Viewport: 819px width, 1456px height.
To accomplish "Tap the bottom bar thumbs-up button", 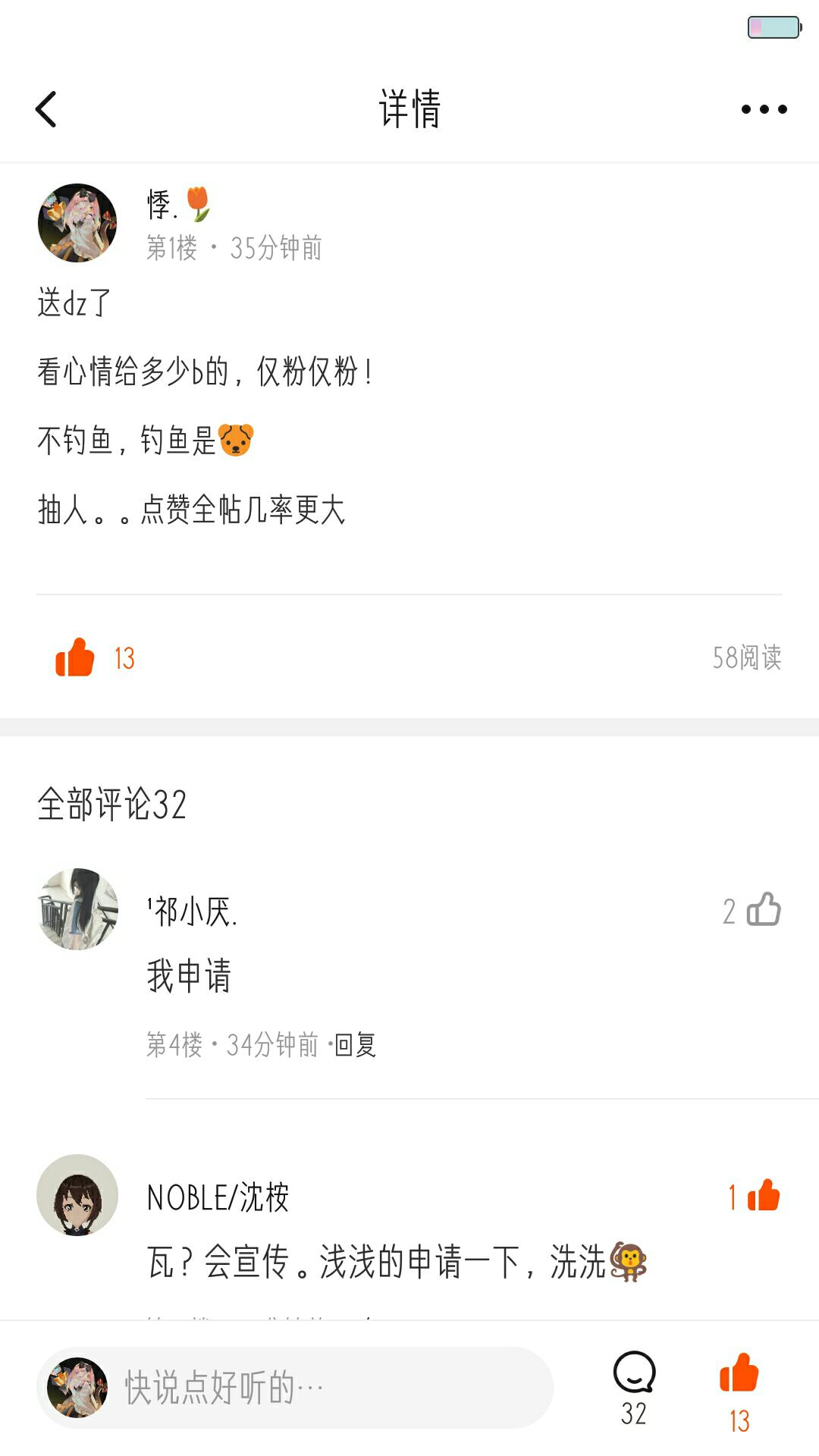I will [x=739, y=1374].
